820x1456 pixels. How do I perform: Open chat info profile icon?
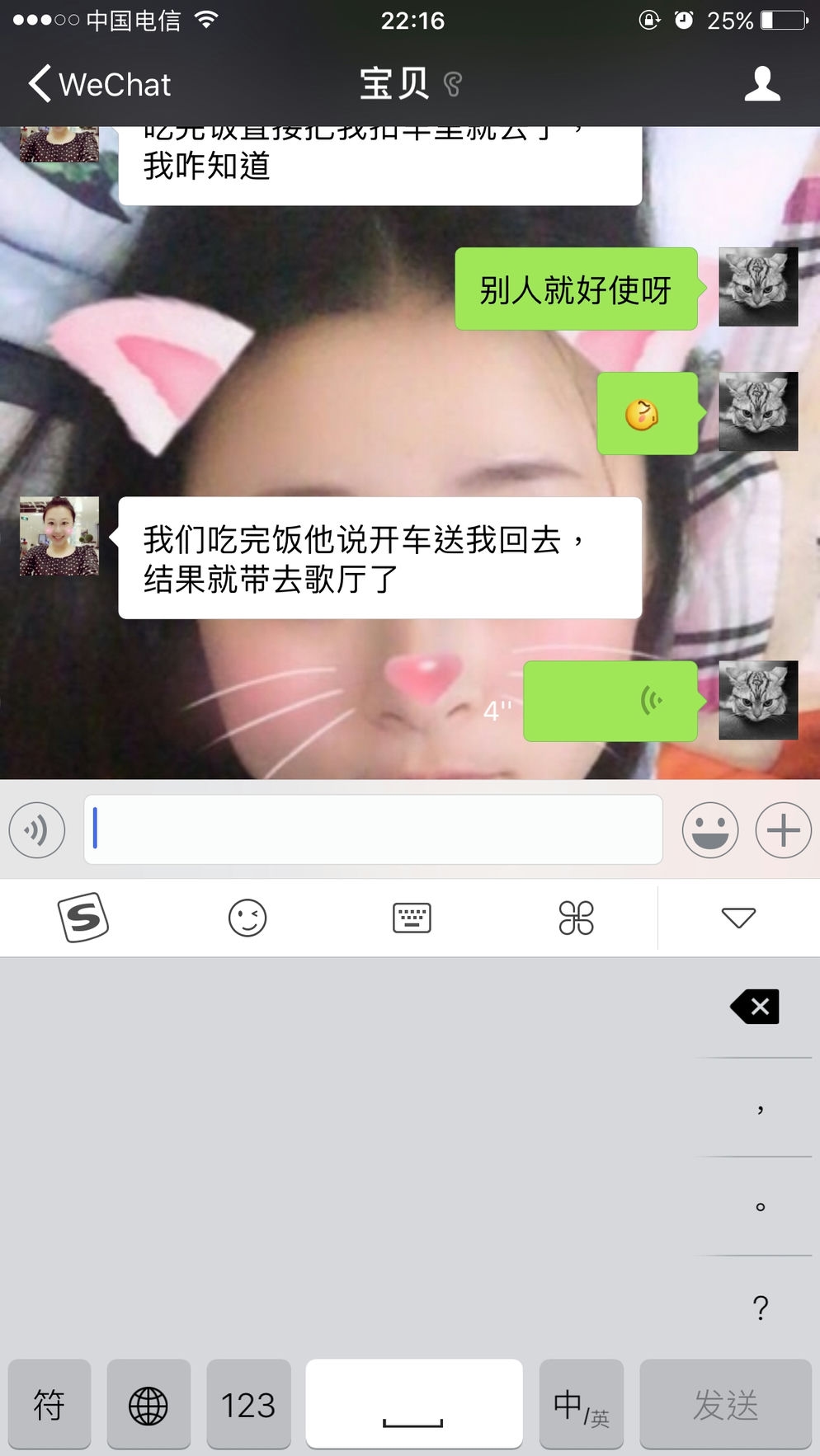click(761, 84)
